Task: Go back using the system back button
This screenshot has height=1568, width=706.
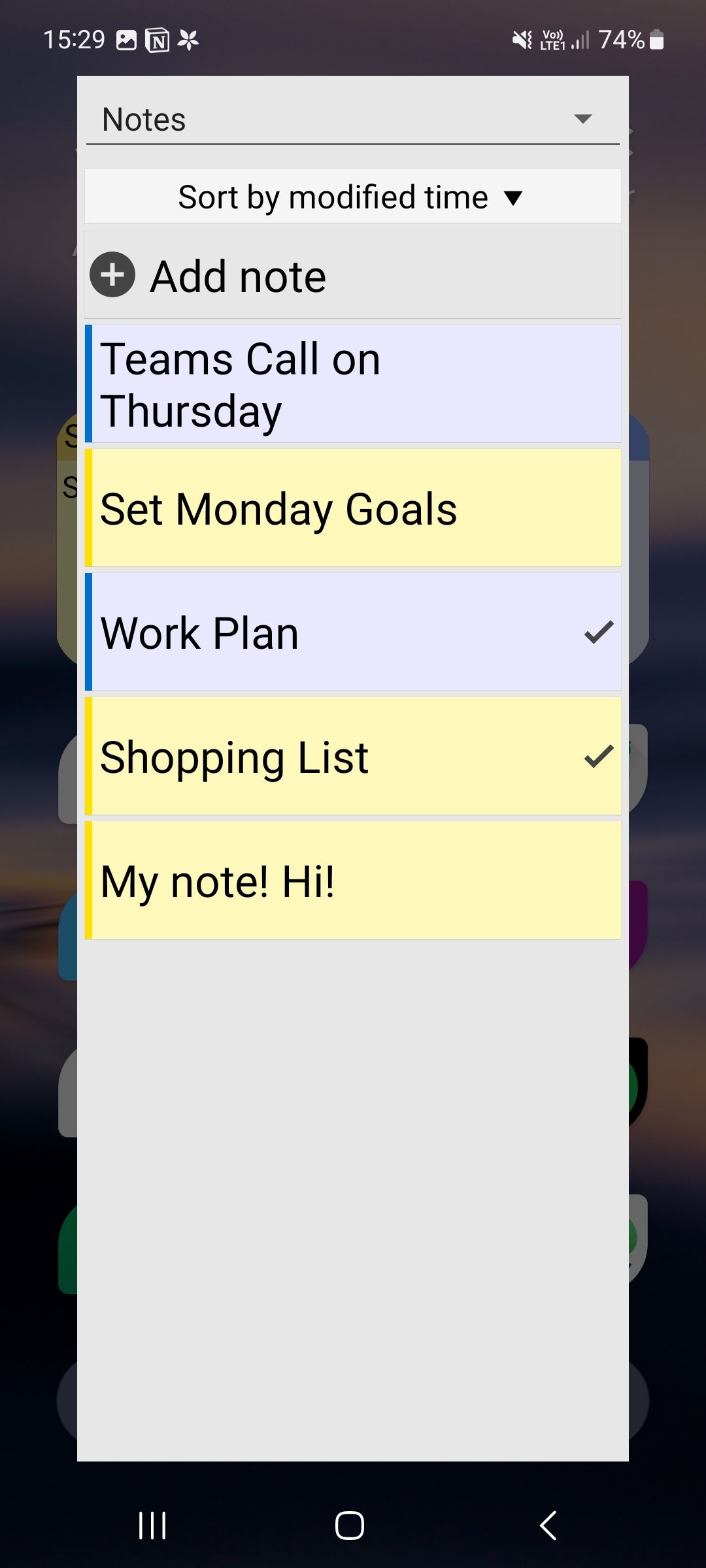Action: pos(548,1526)
